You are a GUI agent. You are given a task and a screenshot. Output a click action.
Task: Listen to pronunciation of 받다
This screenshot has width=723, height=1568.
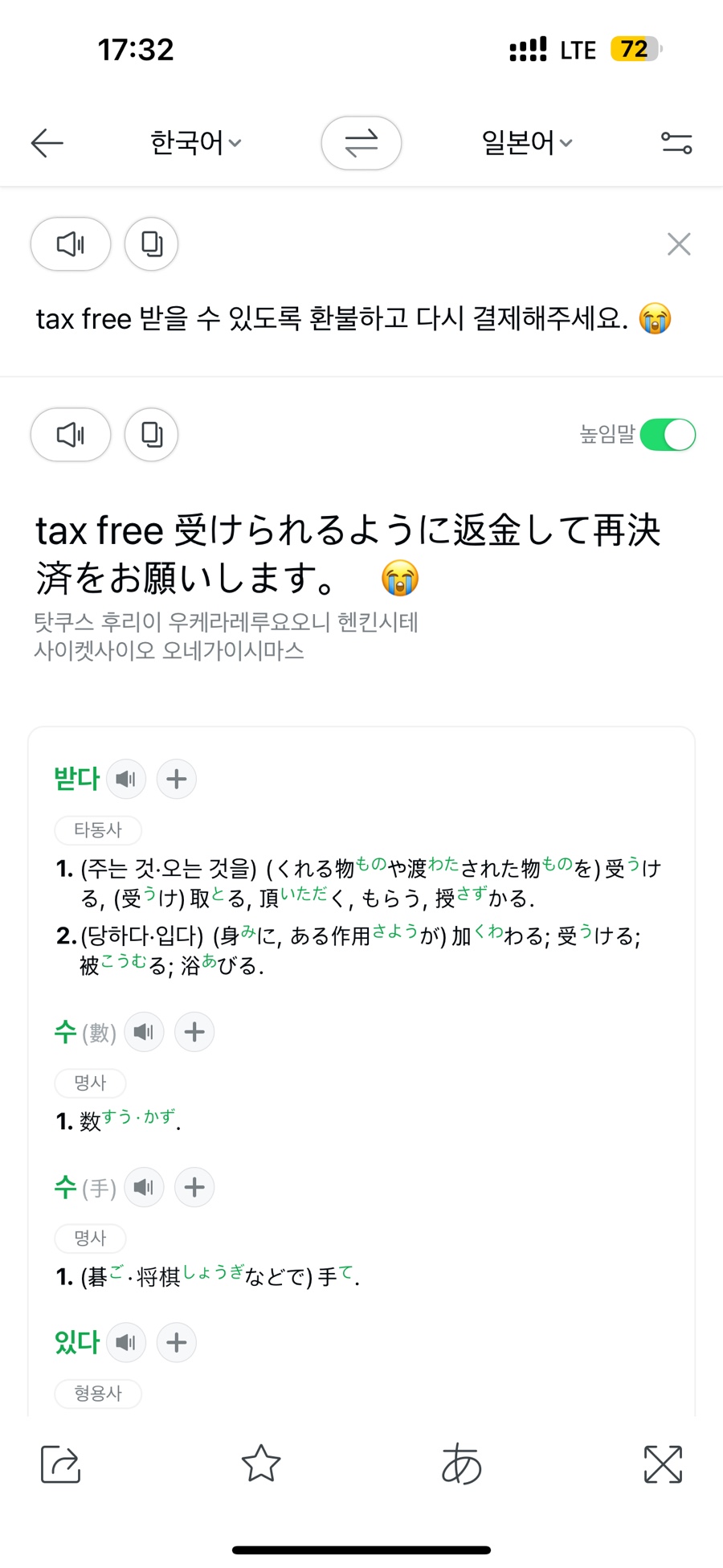click(126, 779)
